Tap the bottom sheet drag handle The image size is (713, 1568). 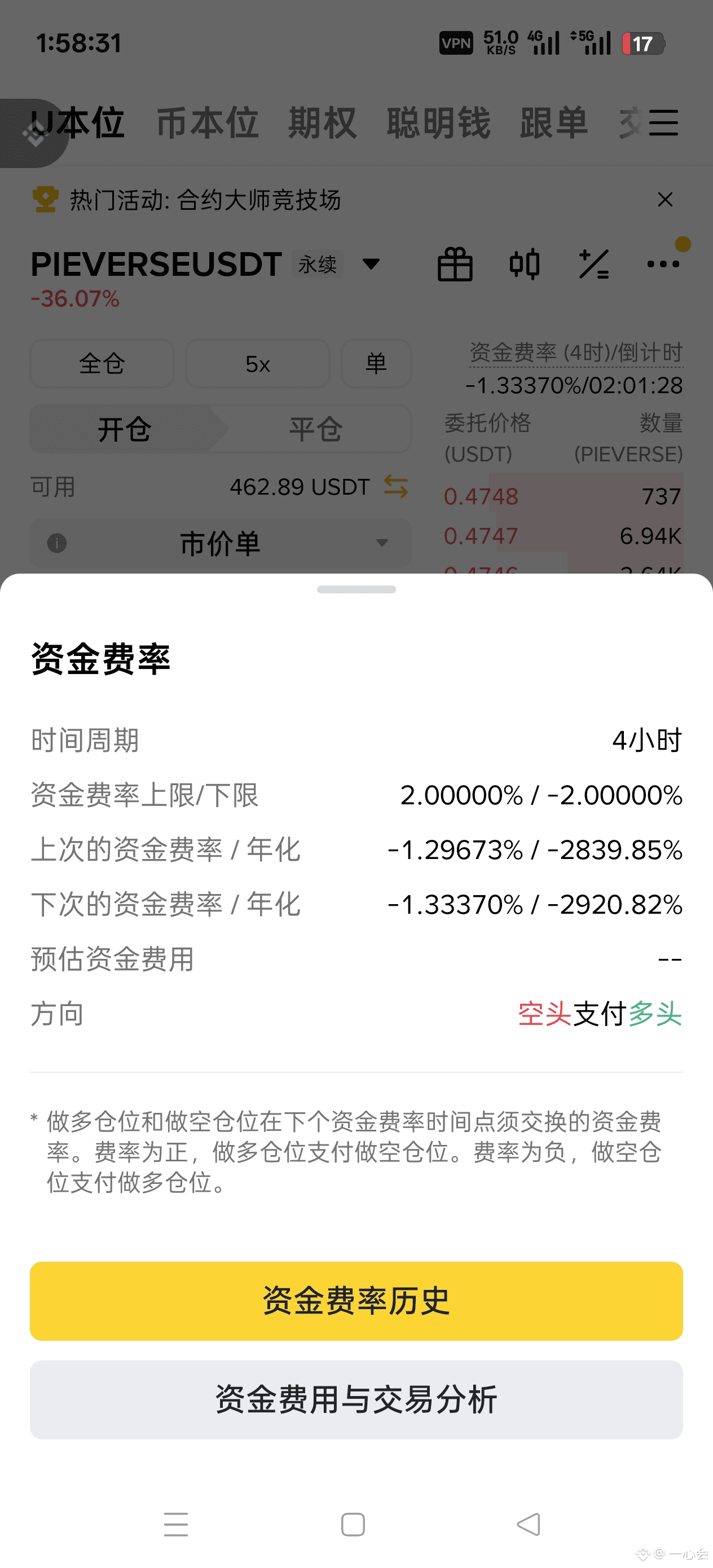[356, 589]
